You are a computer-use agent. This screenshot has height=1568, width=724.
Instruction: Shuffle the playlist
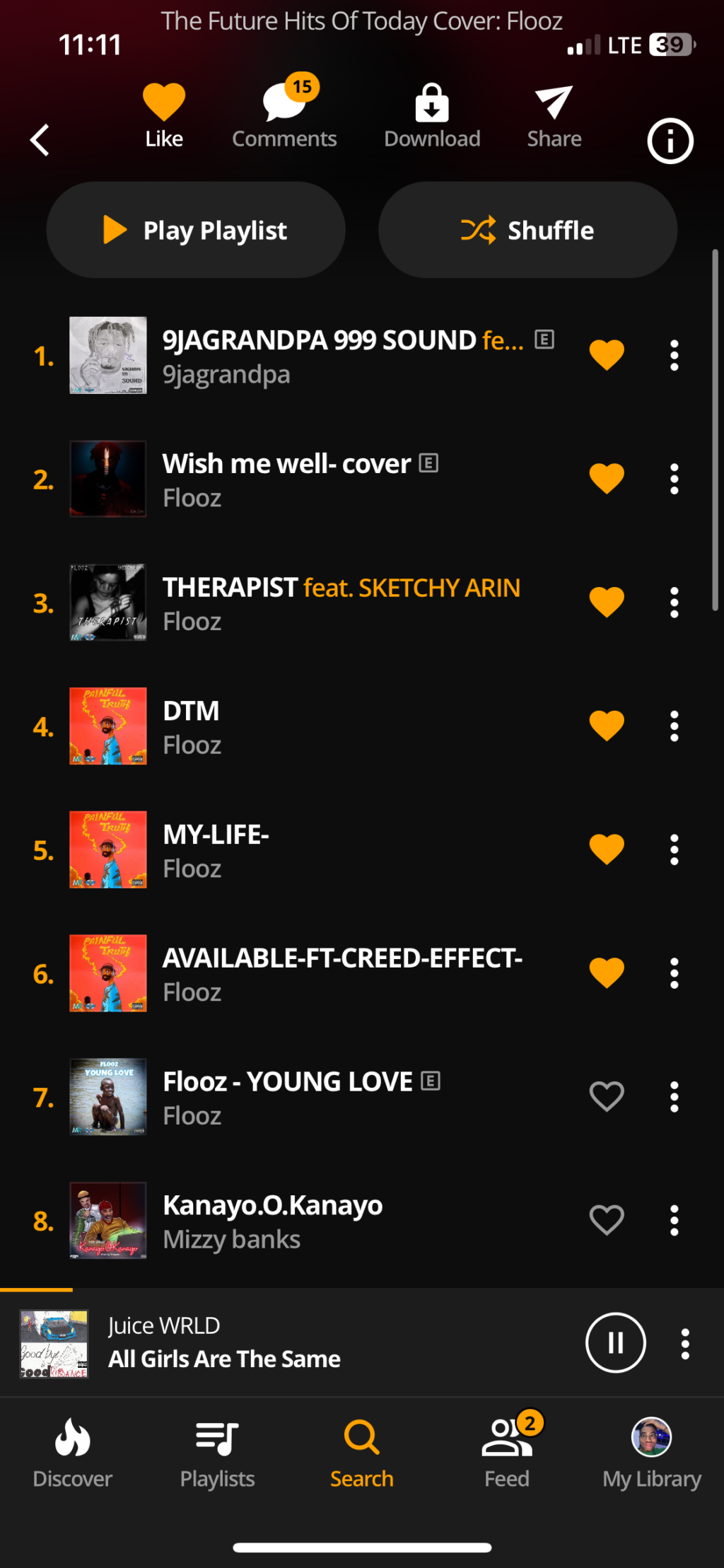[527, 230]
